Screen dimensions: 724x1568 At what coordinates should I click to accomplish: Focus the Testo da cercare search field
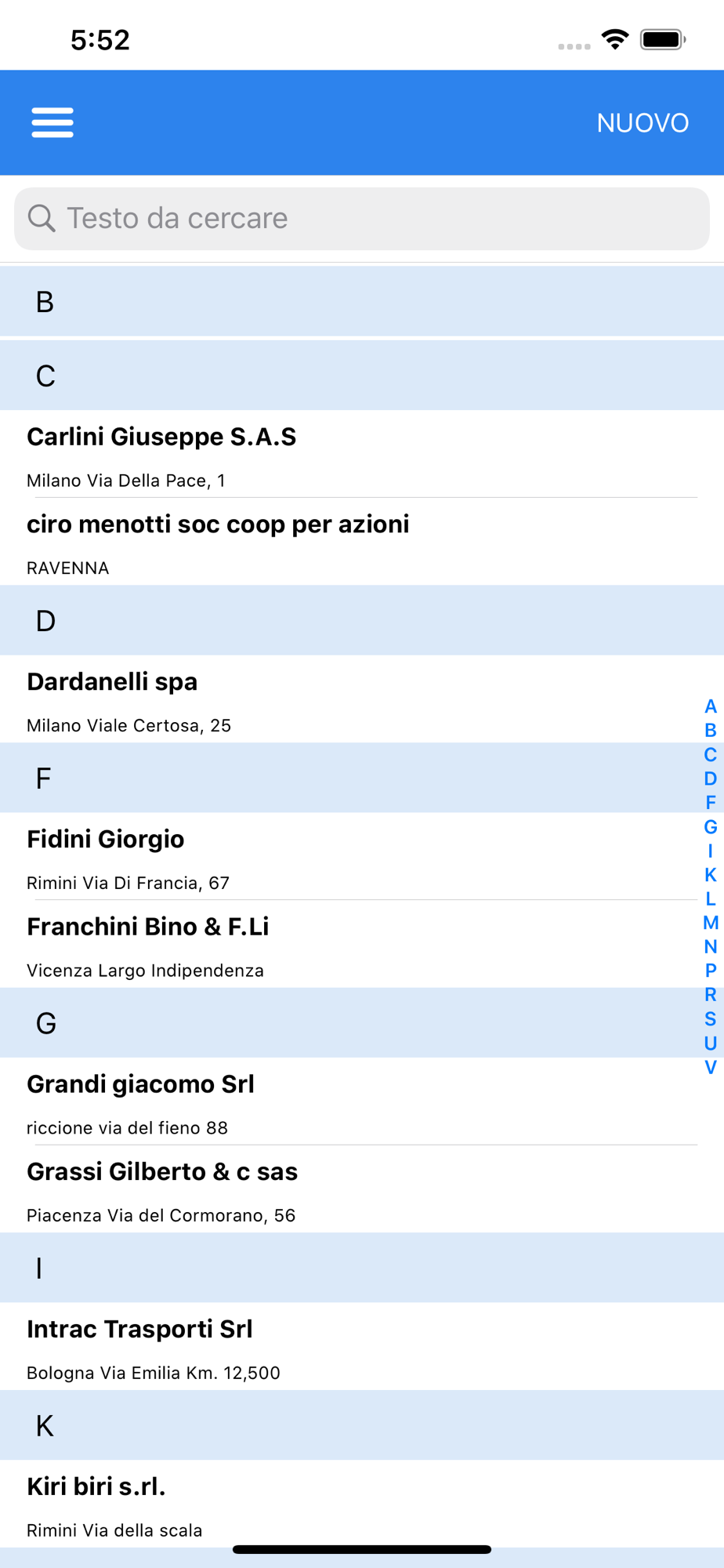(362, 219)
